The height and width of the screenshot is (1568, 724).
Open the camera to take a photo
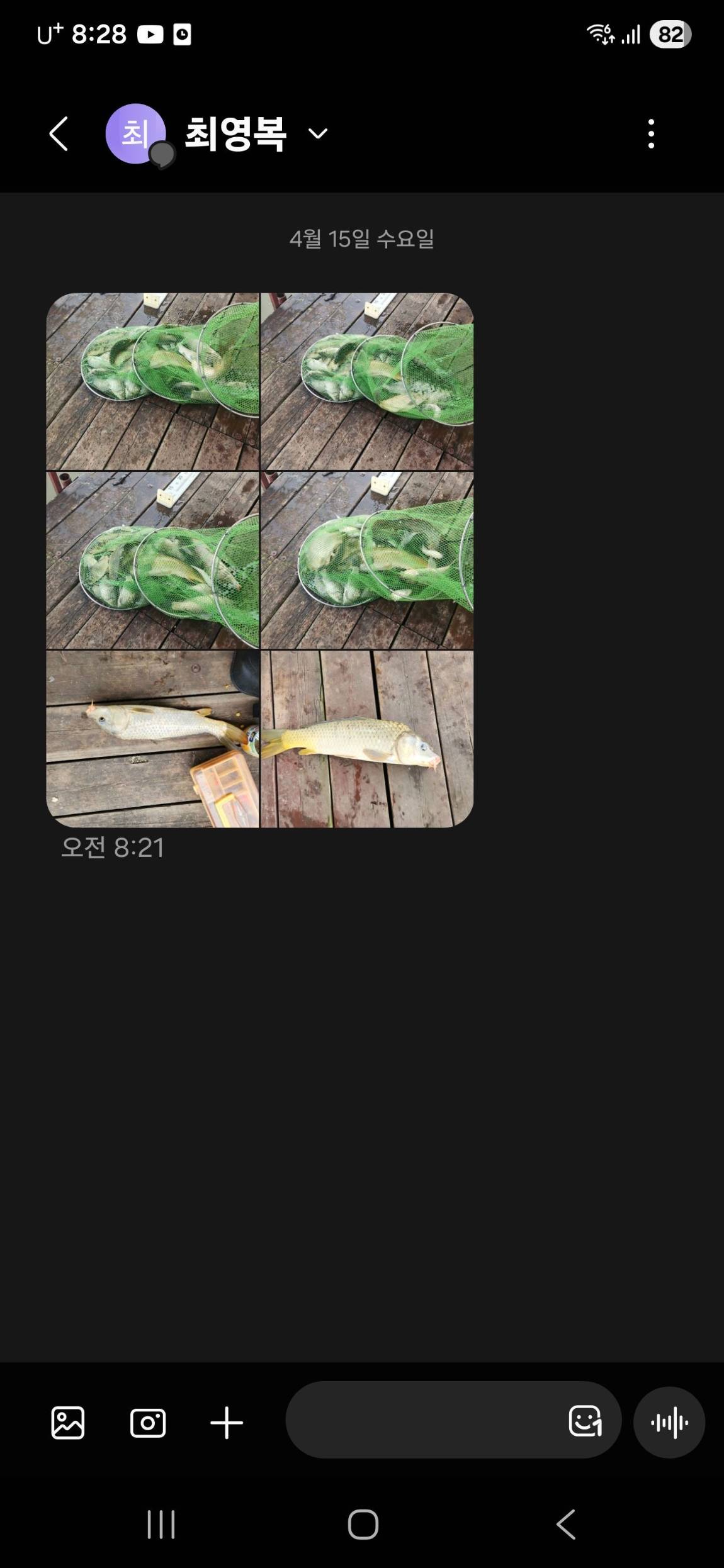point(148,1422)
